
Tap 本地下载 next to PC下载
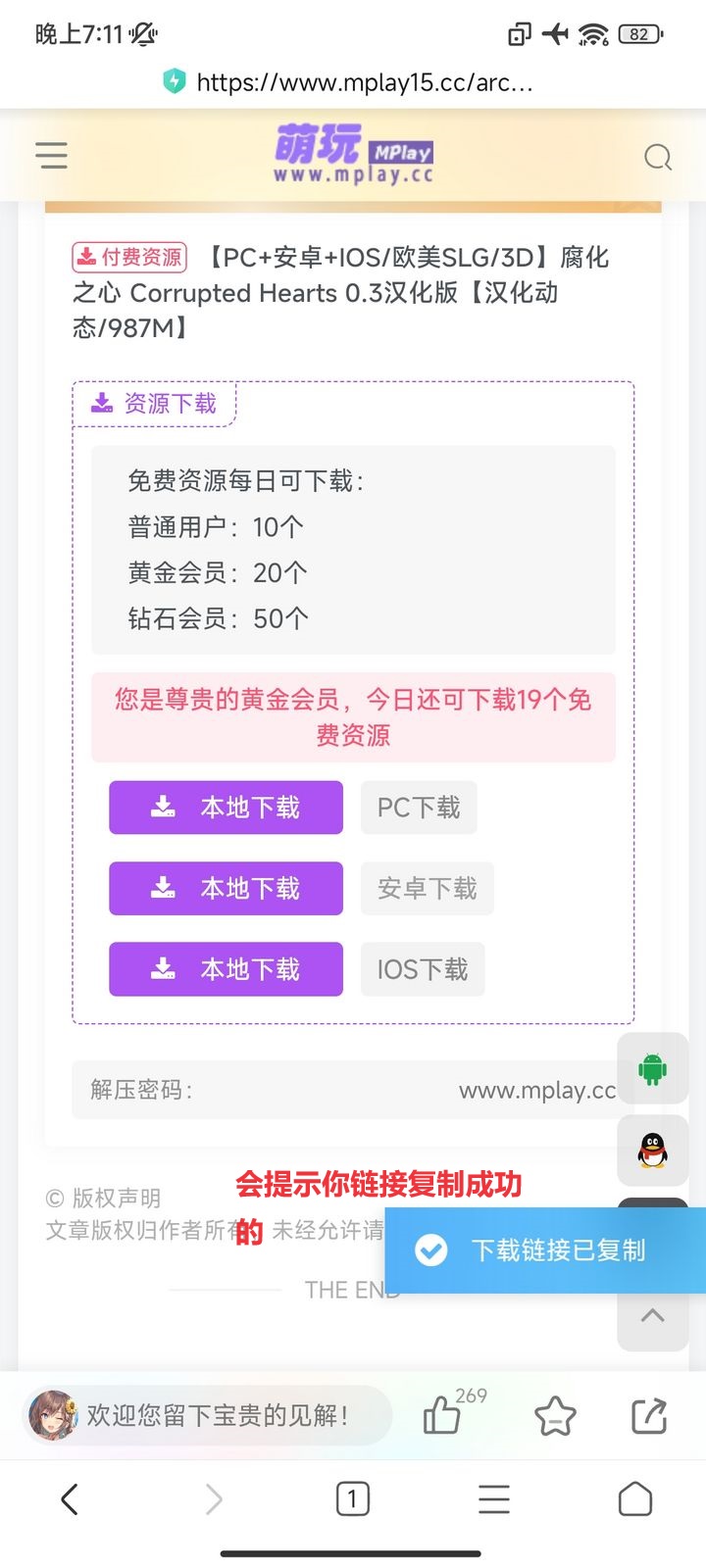(x=226, y=808)
